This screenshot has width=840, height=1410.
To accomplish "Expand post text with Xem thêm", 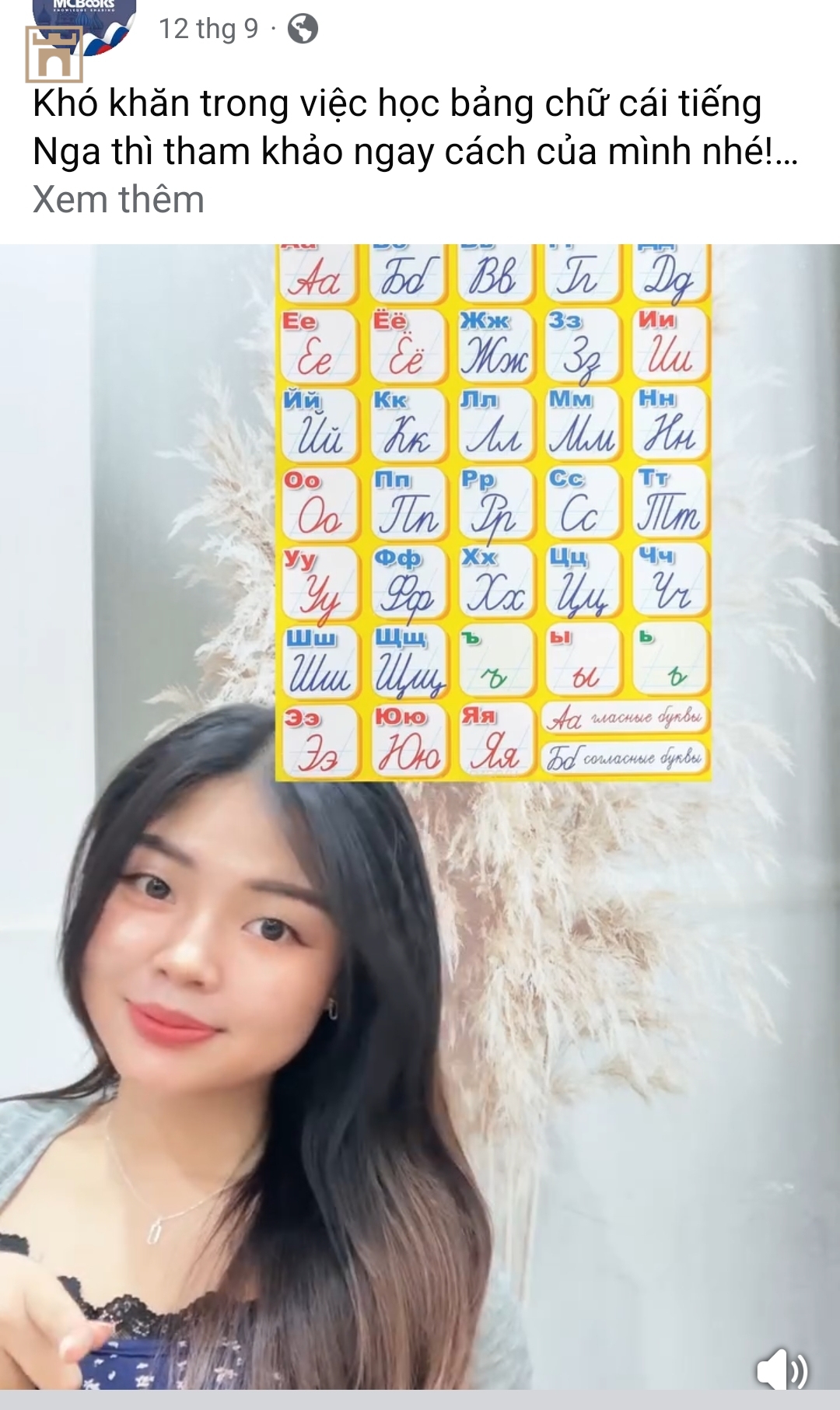I will click(118, 200).
